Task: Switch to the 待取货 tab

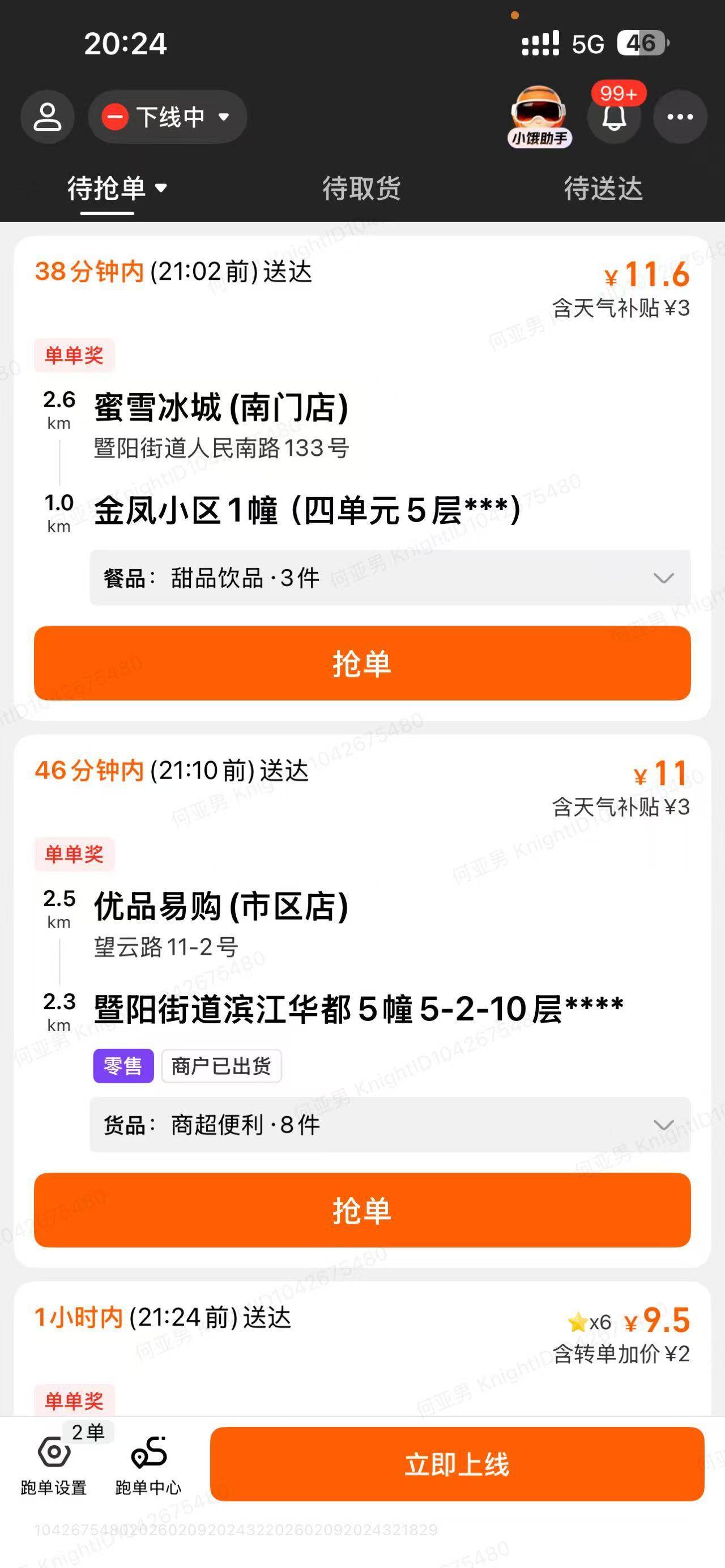Action: 361,189
